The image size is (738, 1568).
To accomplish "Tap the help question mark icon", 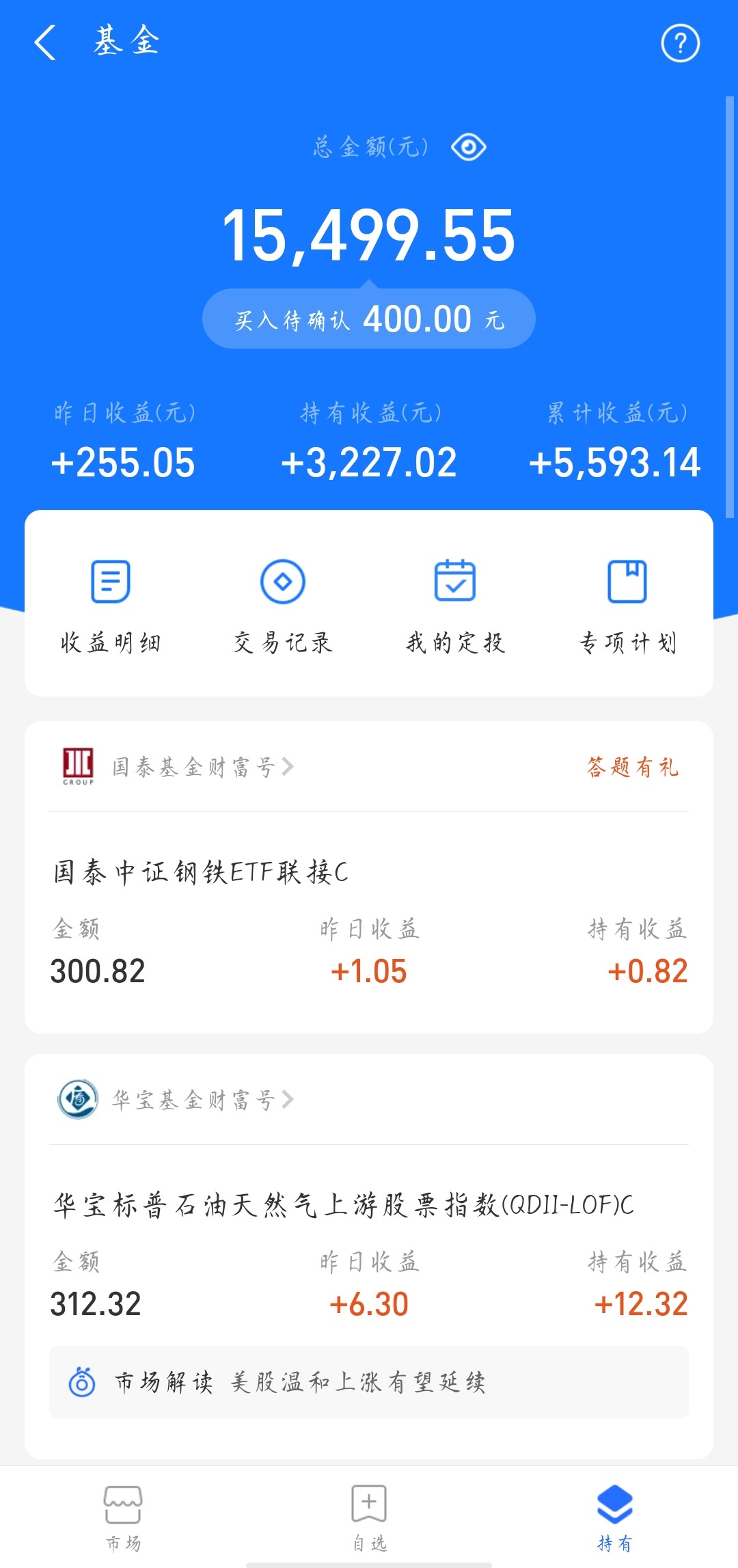I will click(x=679, y=44).
